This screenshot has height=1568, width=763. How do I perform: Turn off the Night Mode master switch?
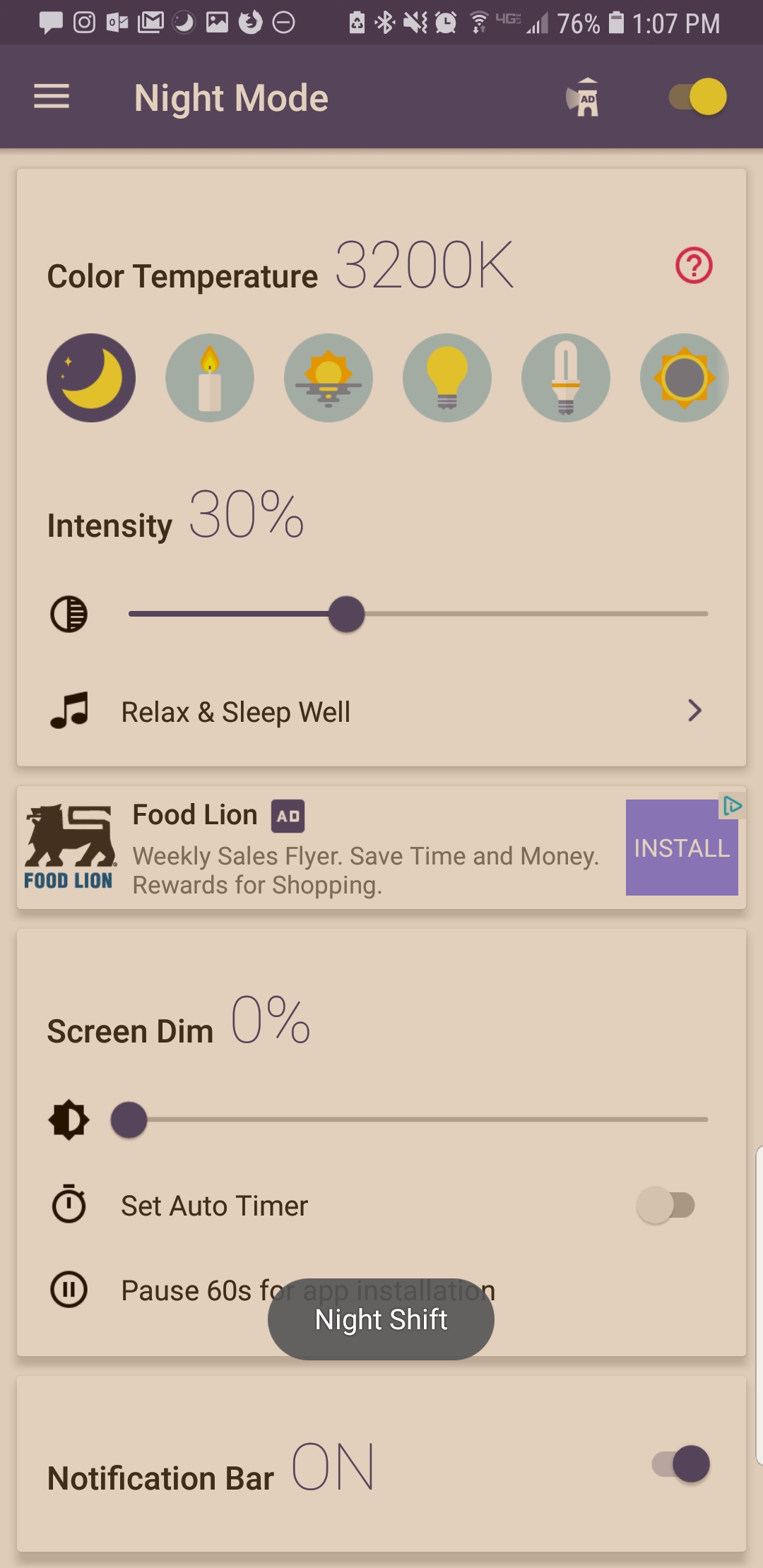coord(696,97)
